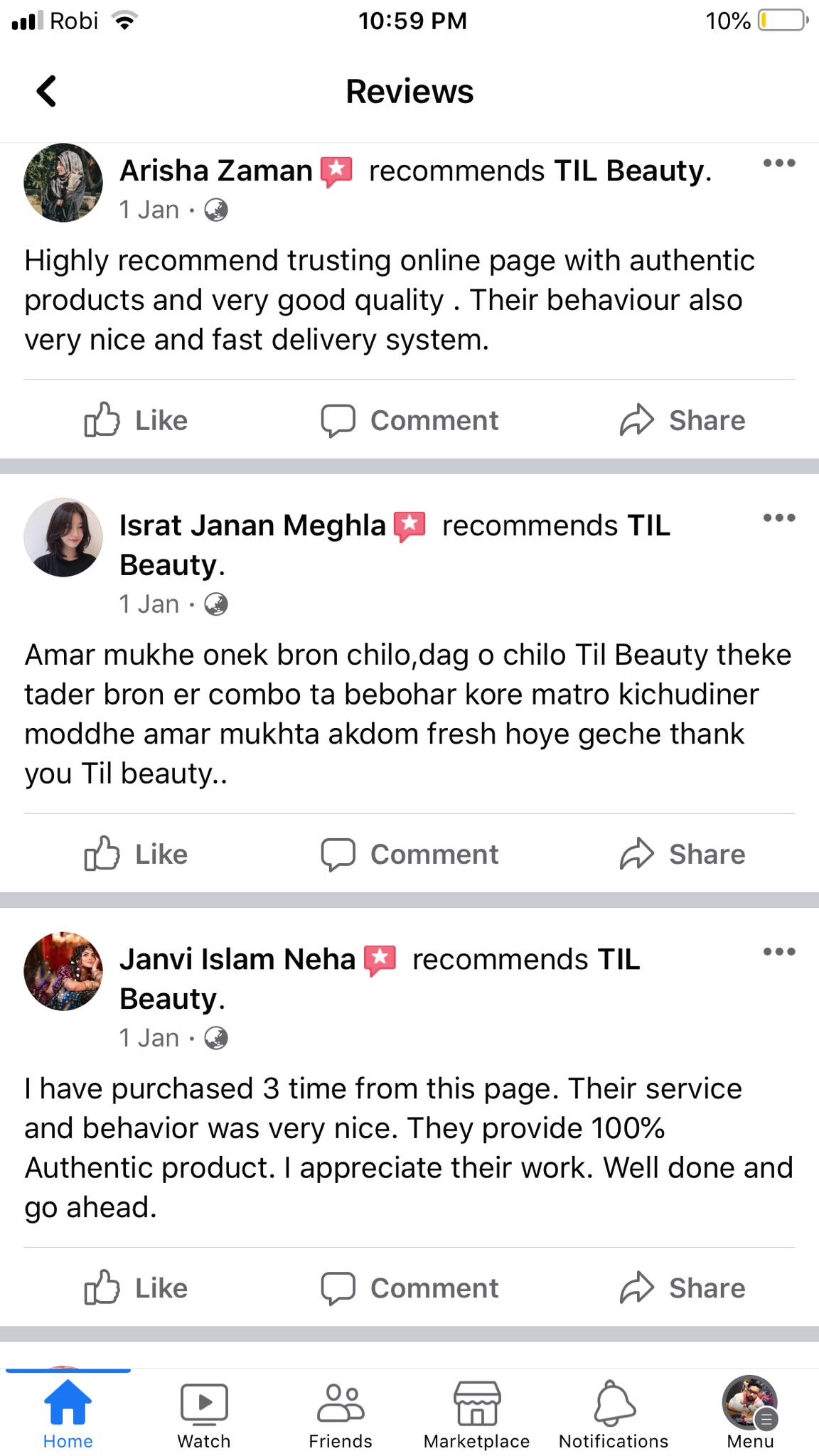Like Israt Janan Meghla's review
Screen dimensions: 819x1456
click(136, 854)
